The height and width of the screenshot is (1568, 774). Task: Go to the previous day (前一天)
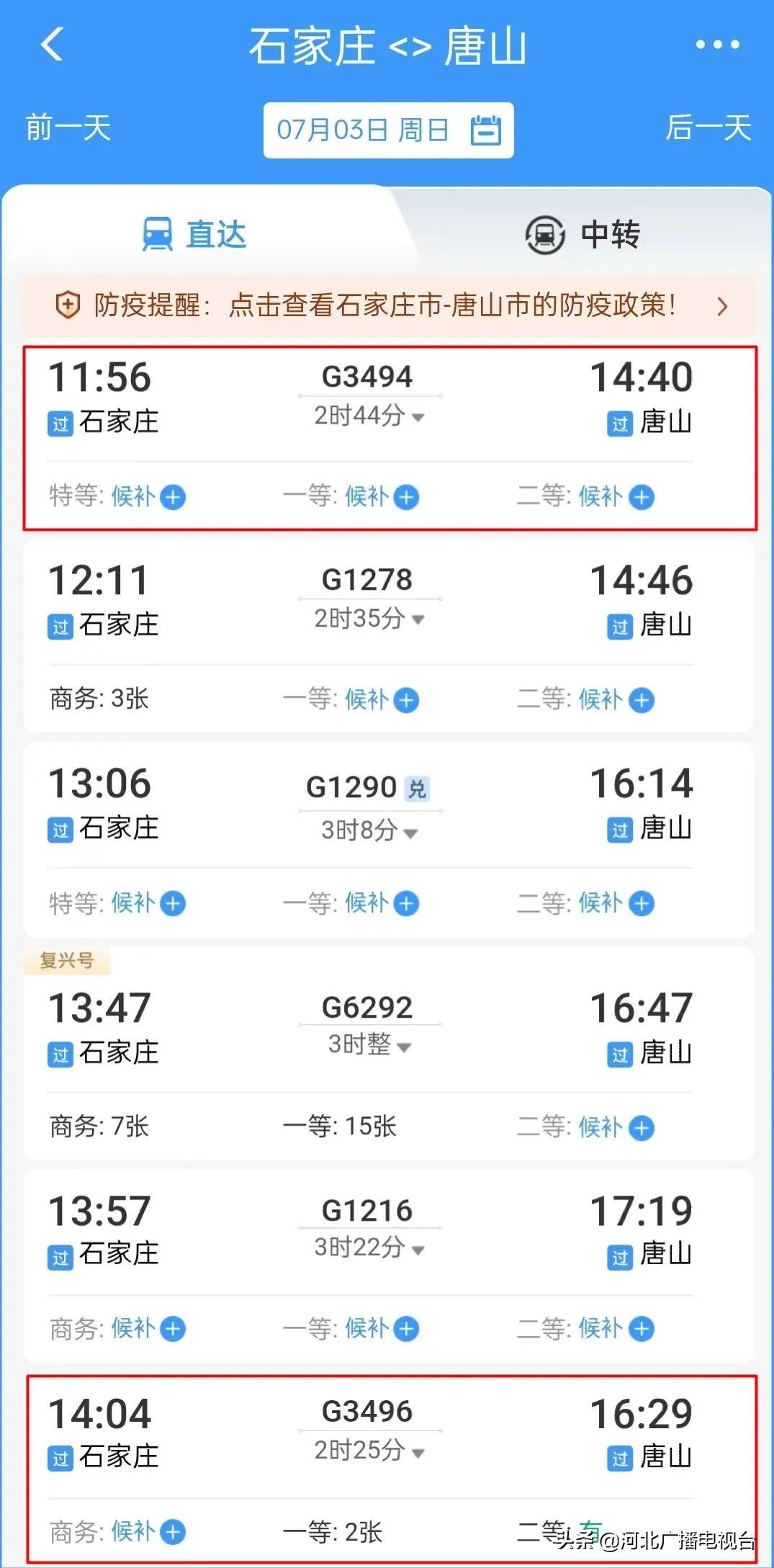pyautogui.click(x=68, y=128)
